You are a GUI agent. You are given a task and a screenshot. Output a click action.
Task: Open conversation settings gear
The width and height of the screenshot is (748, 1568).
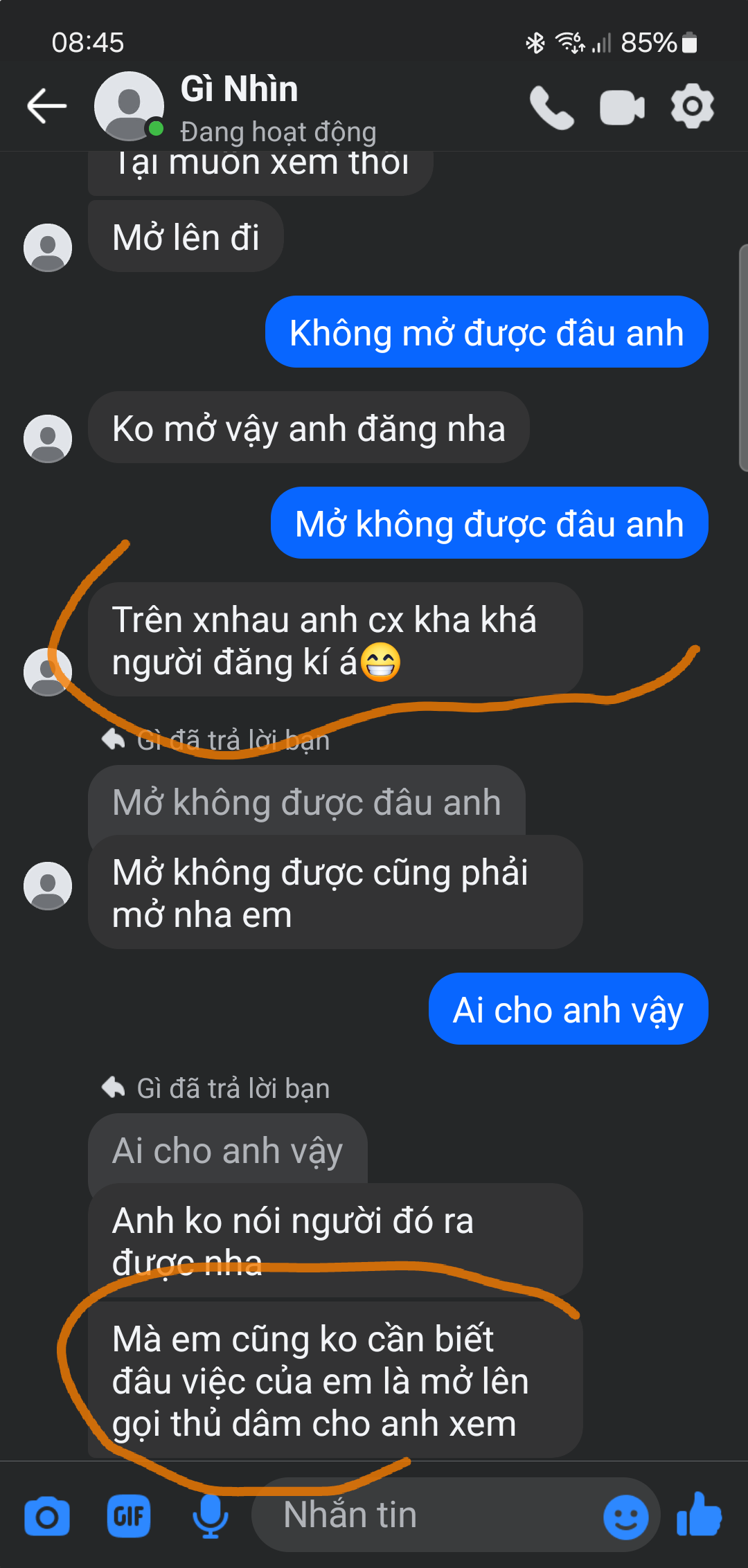693,106
